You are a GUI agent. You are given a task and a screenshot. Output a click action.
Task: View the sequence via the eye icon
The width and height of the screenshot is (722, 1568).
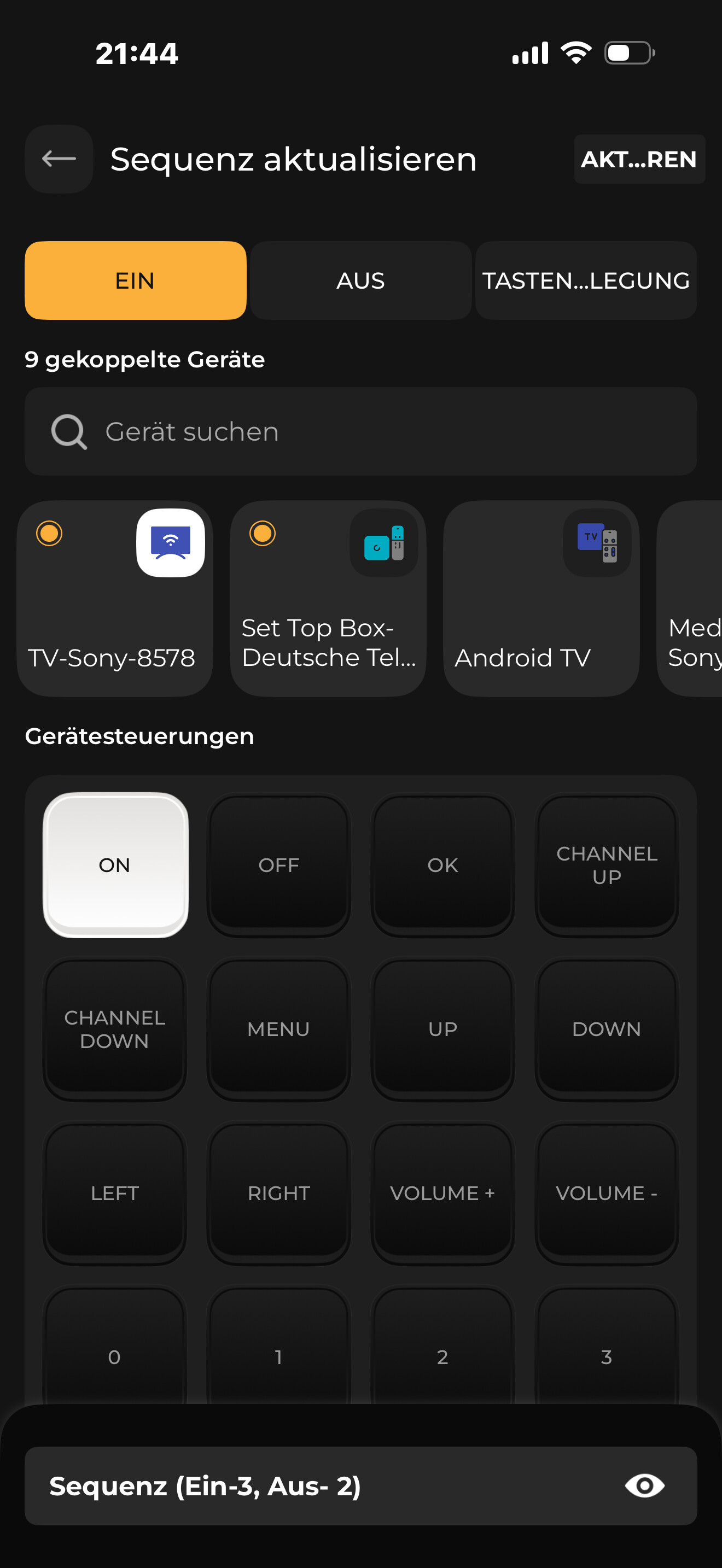pyautogui.click(x=645, y=1486)
